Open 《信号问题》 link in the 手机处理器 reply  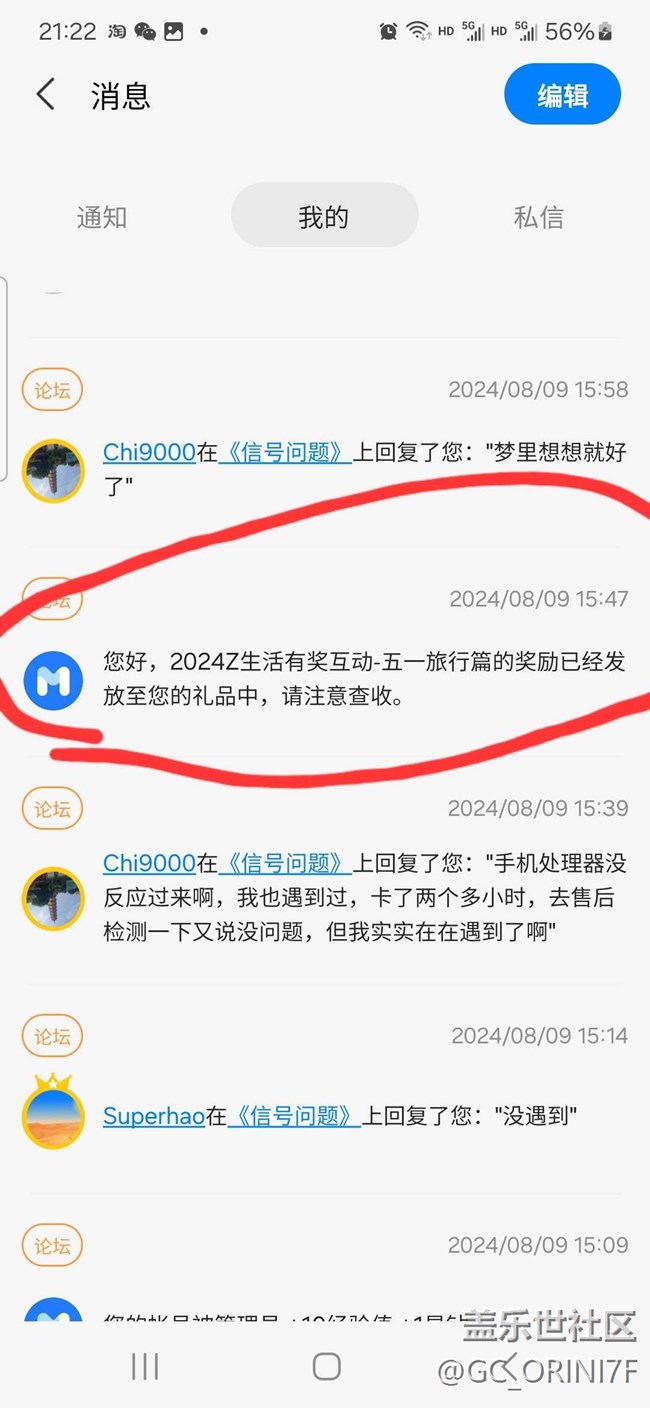click(285, 862)
